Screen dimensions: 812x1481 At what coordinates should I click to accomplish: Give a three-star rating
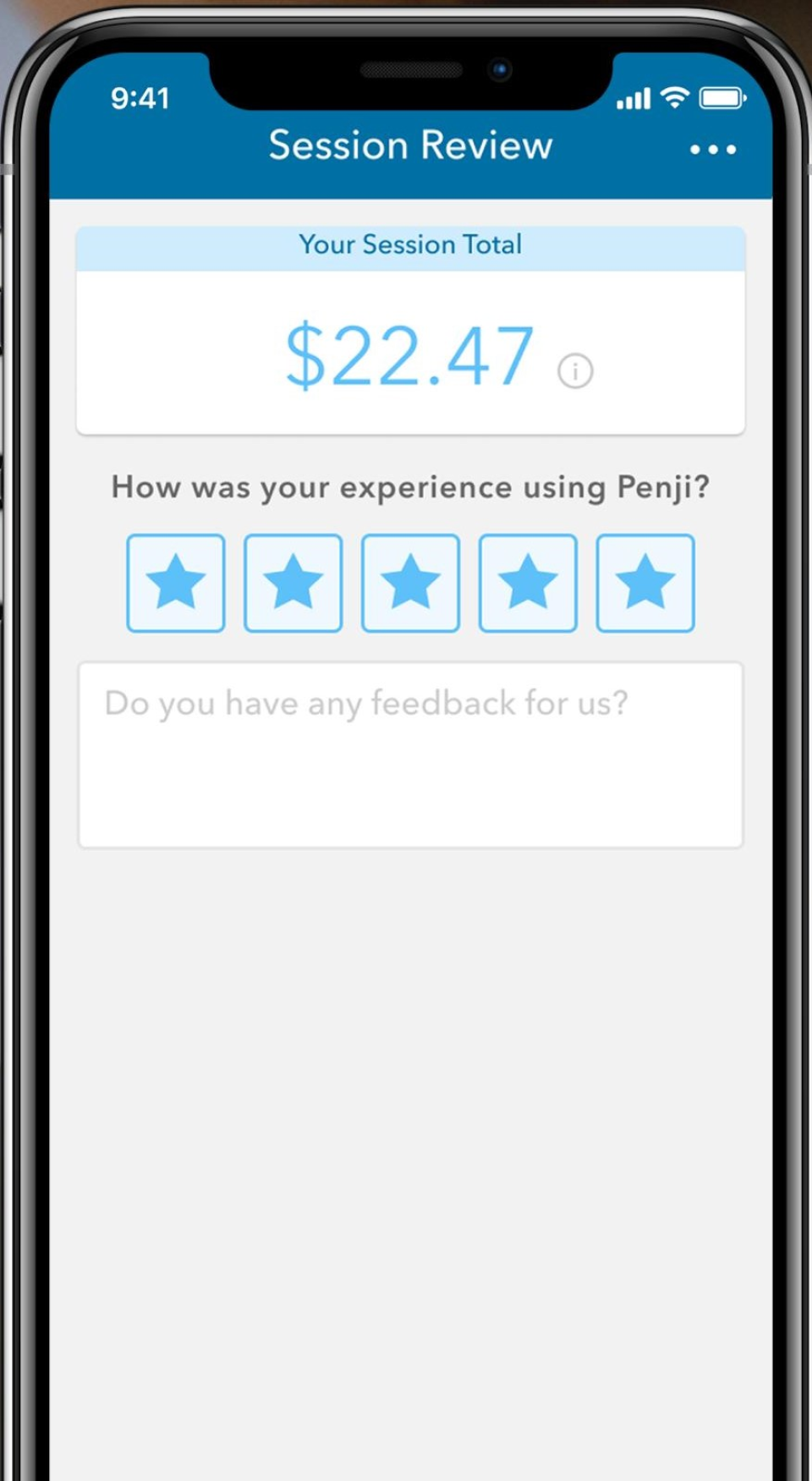(x=410, y=583)
